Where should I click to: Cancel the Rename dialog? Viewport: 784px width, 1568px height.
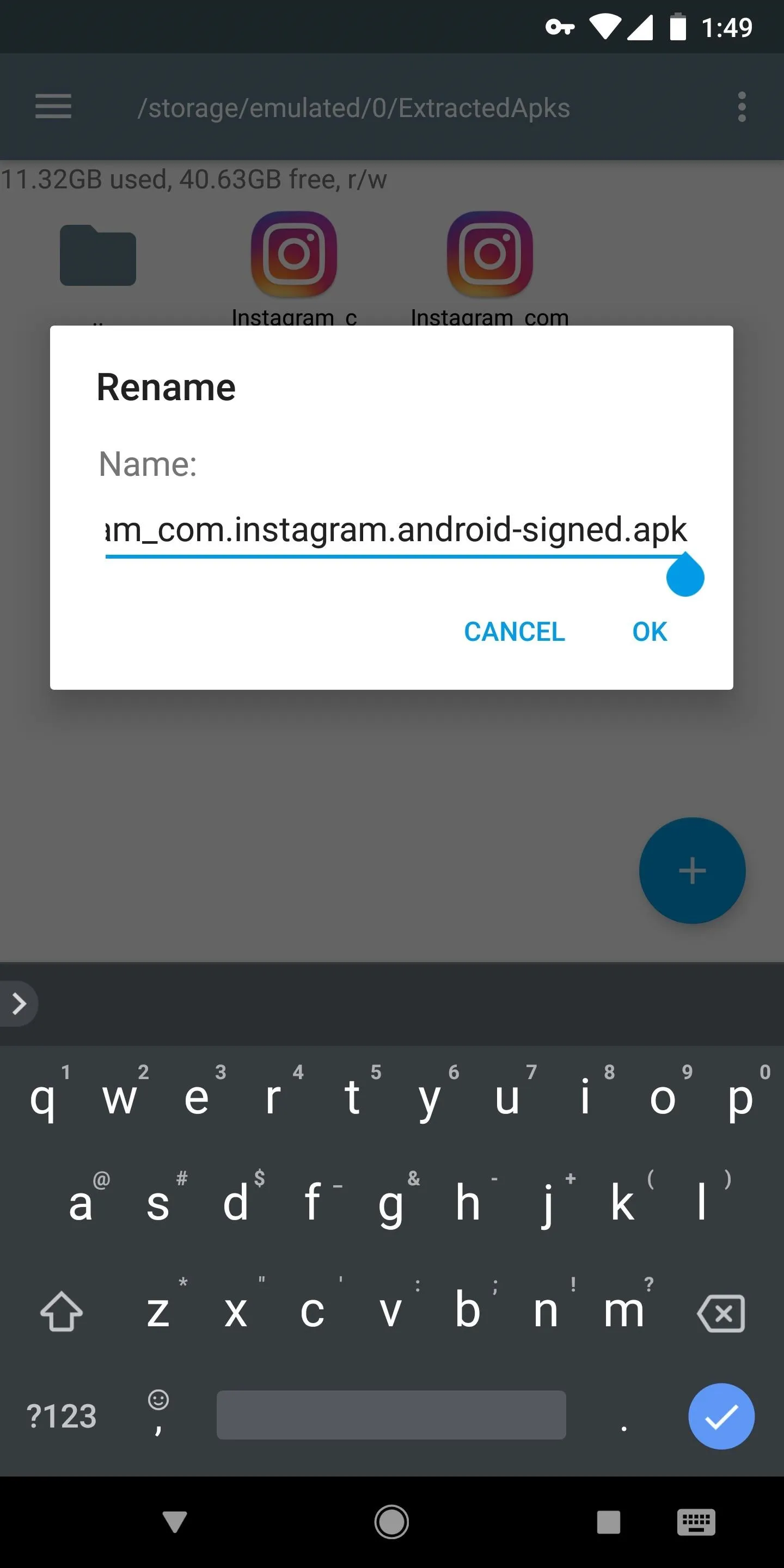coord(514,632)
